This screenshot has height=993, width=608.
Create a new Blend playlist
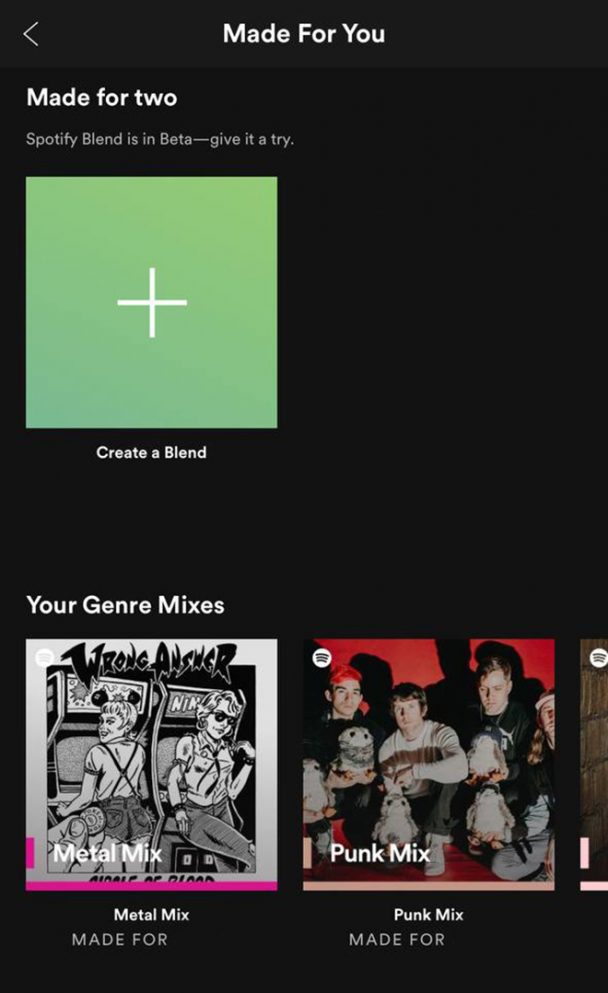151,302
